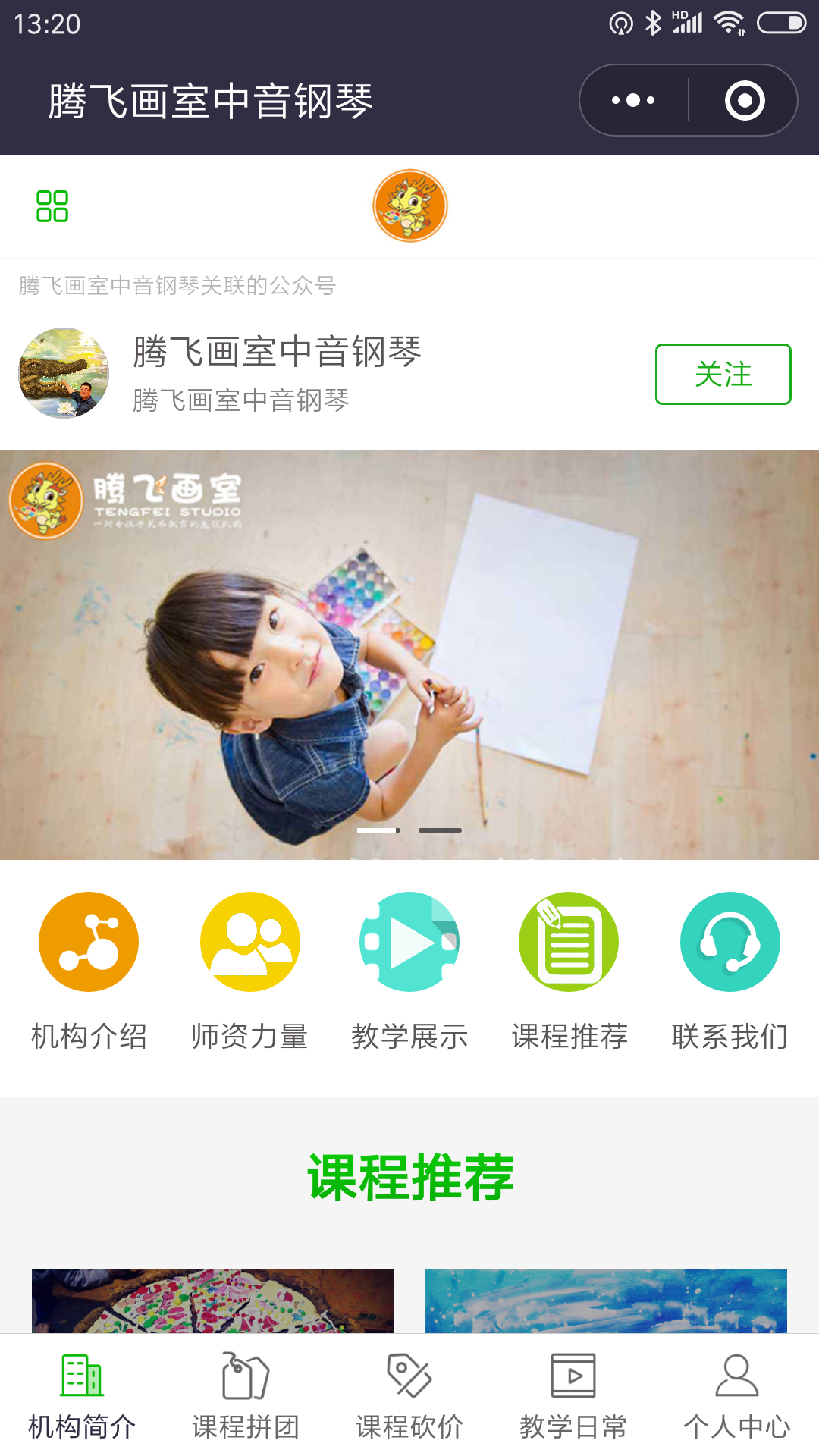Screen dimensions: 819x1456
Task: Open the blue painting course card
Action: 606,1301
